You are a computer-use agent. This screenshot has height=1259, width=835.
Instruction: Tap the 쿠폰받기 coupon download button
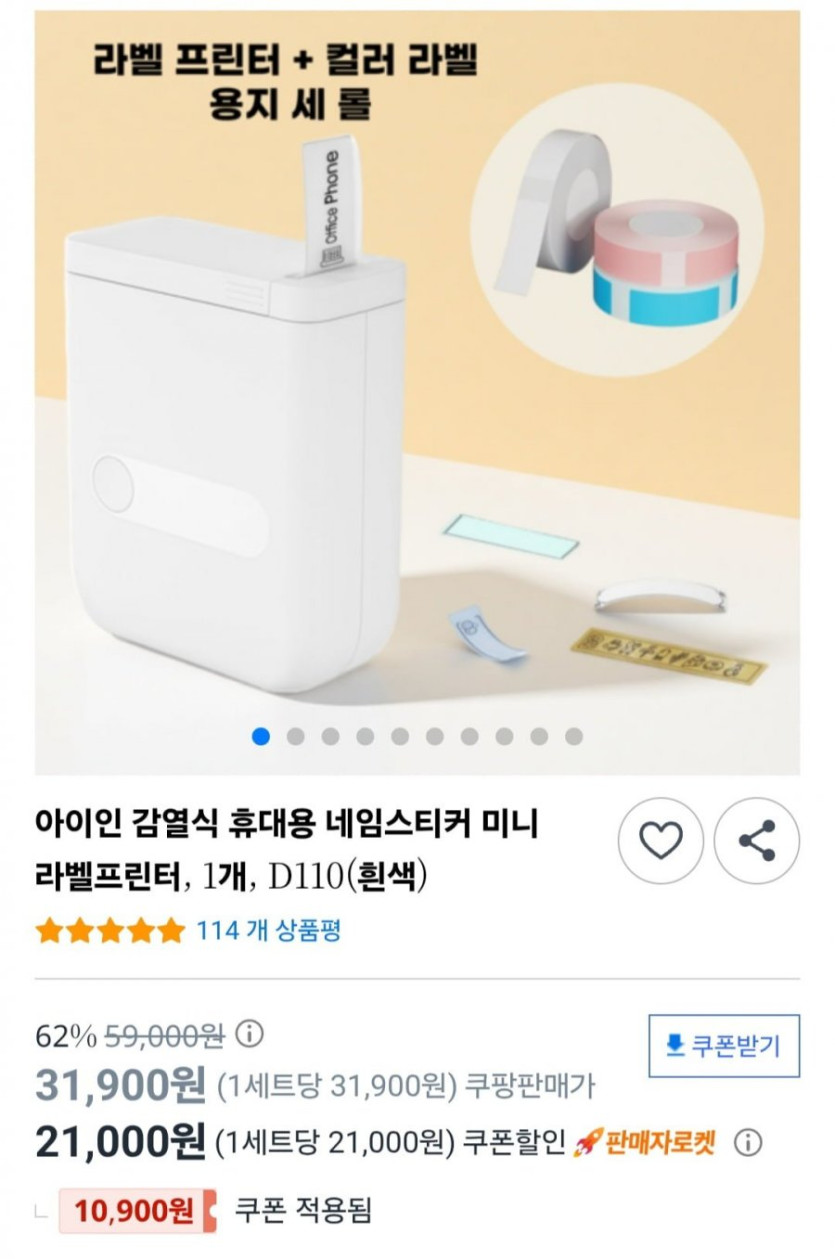click(724, 1045)
